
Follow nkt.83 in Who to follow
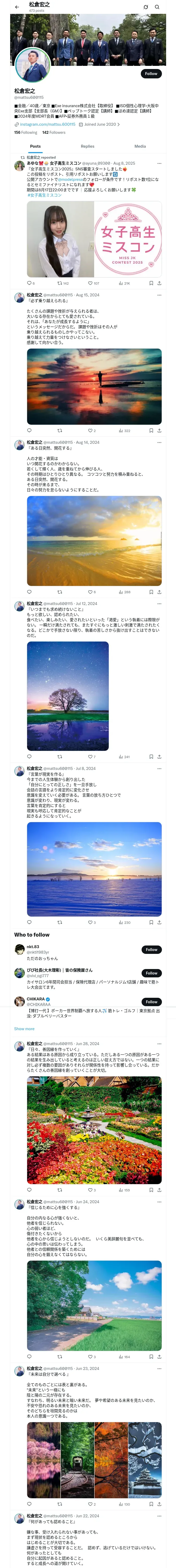[151, 950]
